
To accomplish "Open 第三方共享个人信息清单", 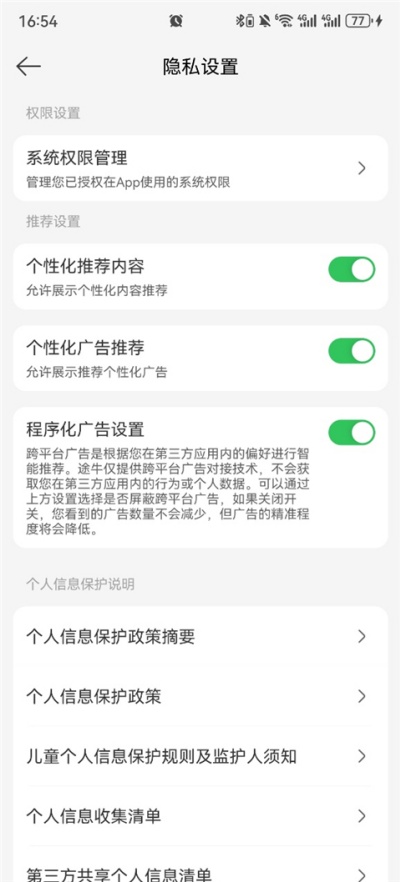I will pyautogui.click(x=200, y=865).
